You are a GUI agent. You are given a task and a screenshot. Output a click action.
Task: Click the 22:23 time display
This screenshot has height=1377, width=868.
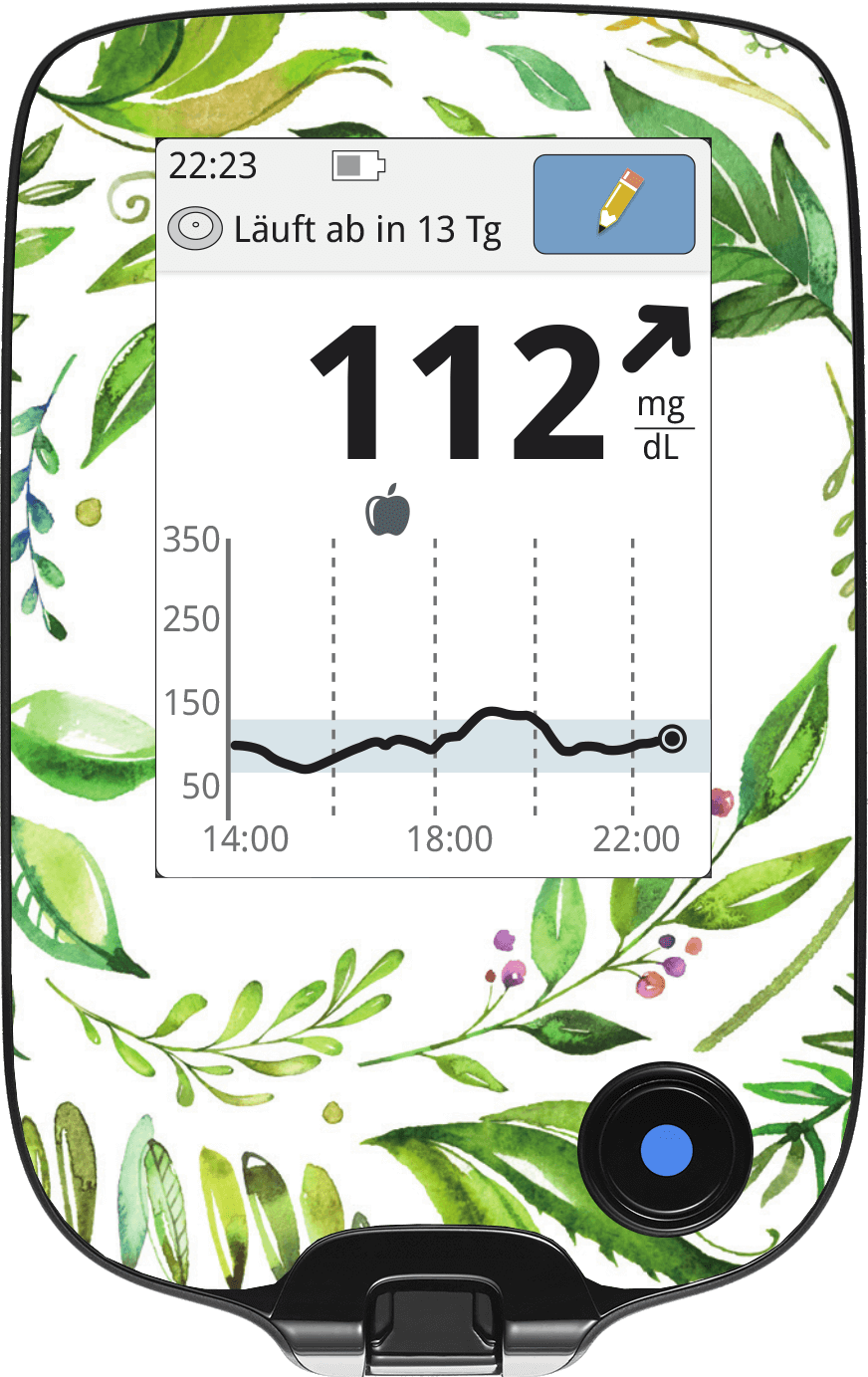(214, 165)
